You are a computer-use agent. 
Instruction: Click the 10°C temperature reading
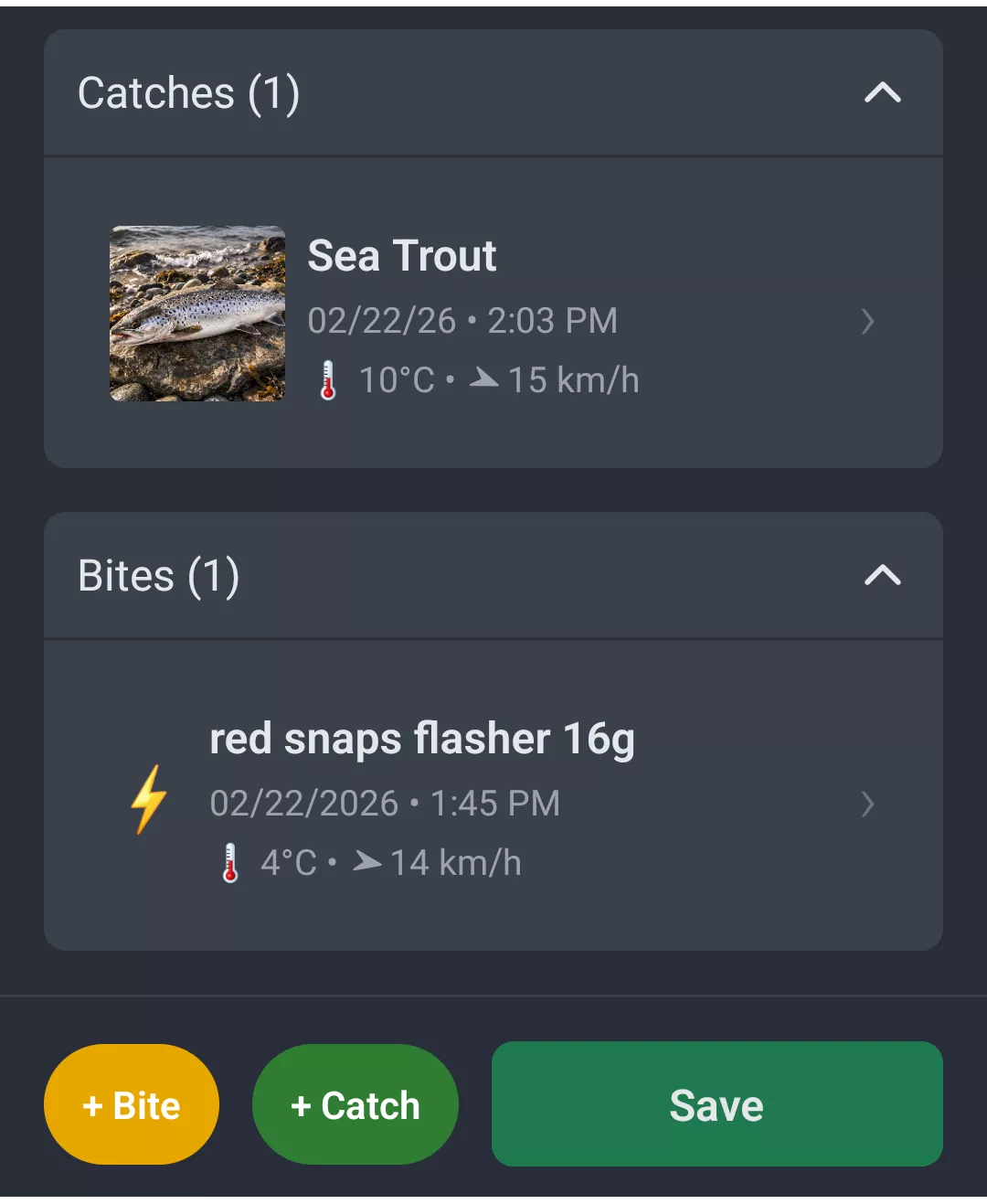tap(395, 379)
